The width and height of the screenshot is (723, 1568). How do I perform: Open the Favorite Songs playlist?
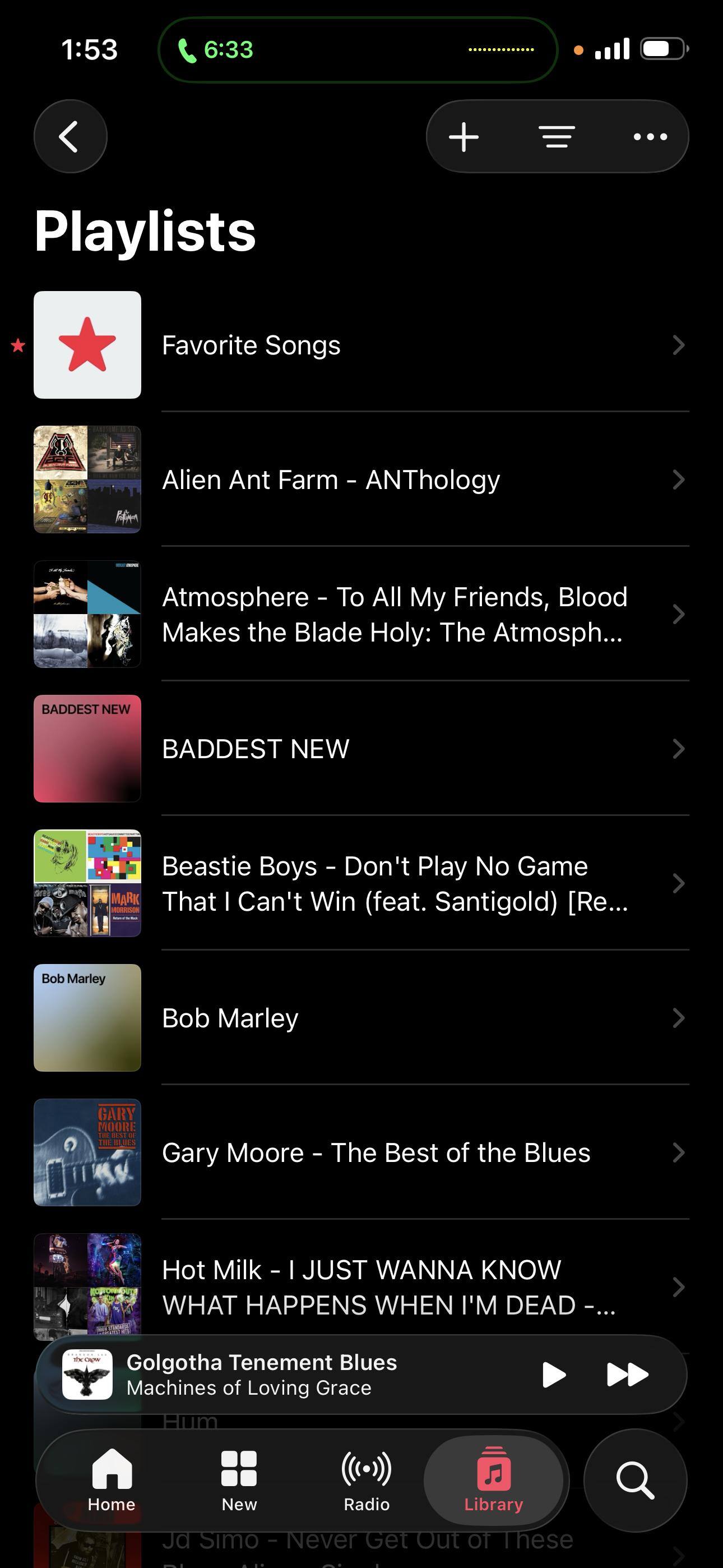(x=361, y=345)
